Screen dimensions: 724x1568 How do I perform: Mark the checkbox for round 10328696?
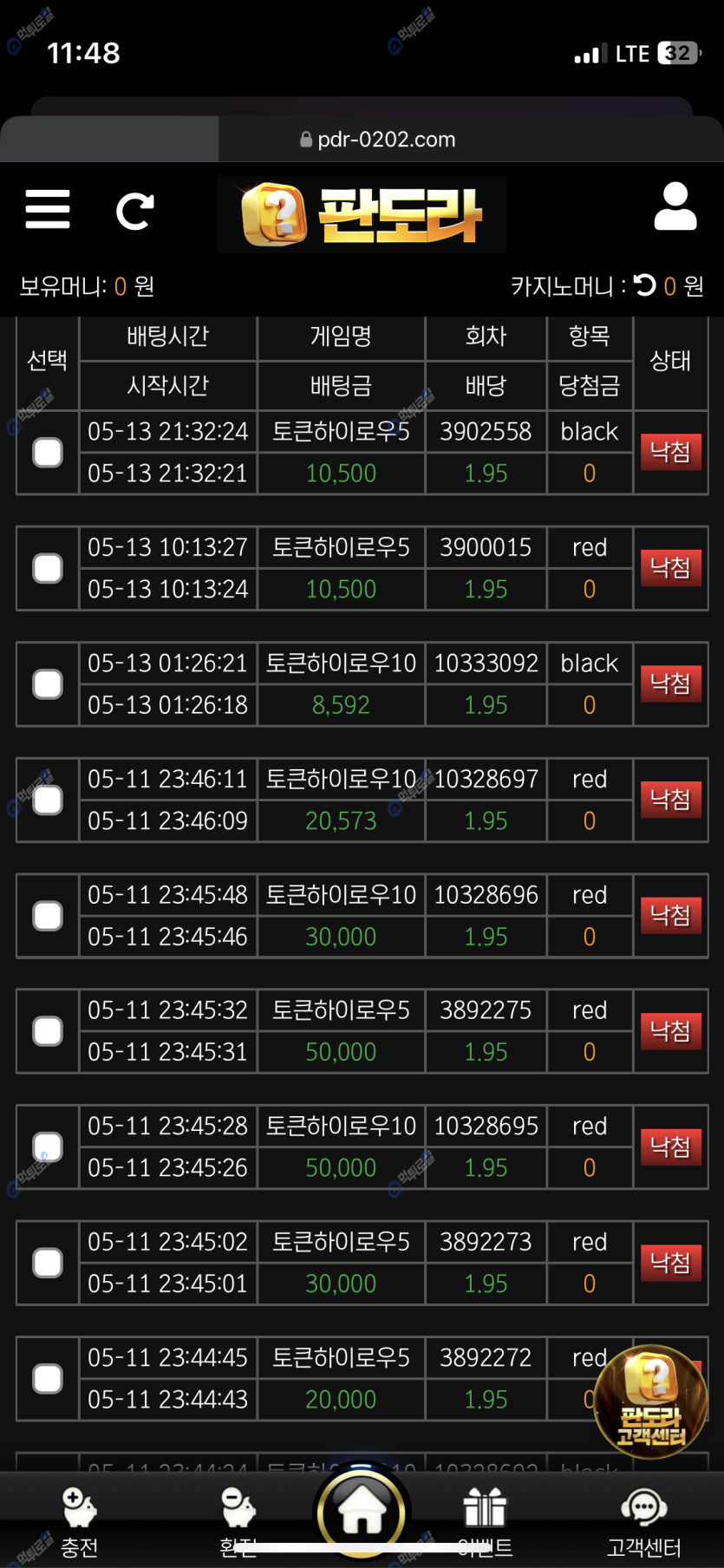pos(48,915)
